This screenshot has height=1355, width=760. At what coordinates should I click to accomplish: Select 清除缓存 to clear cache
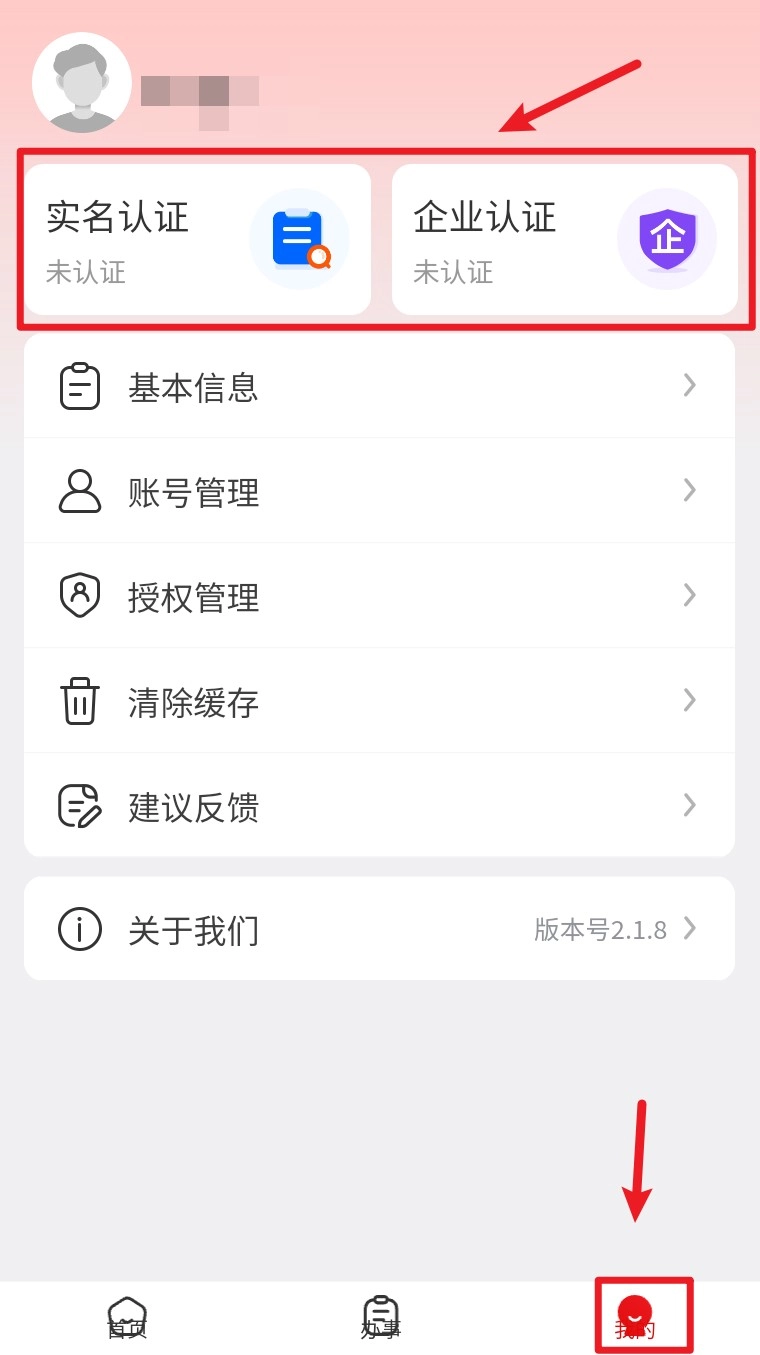(379, 701)
